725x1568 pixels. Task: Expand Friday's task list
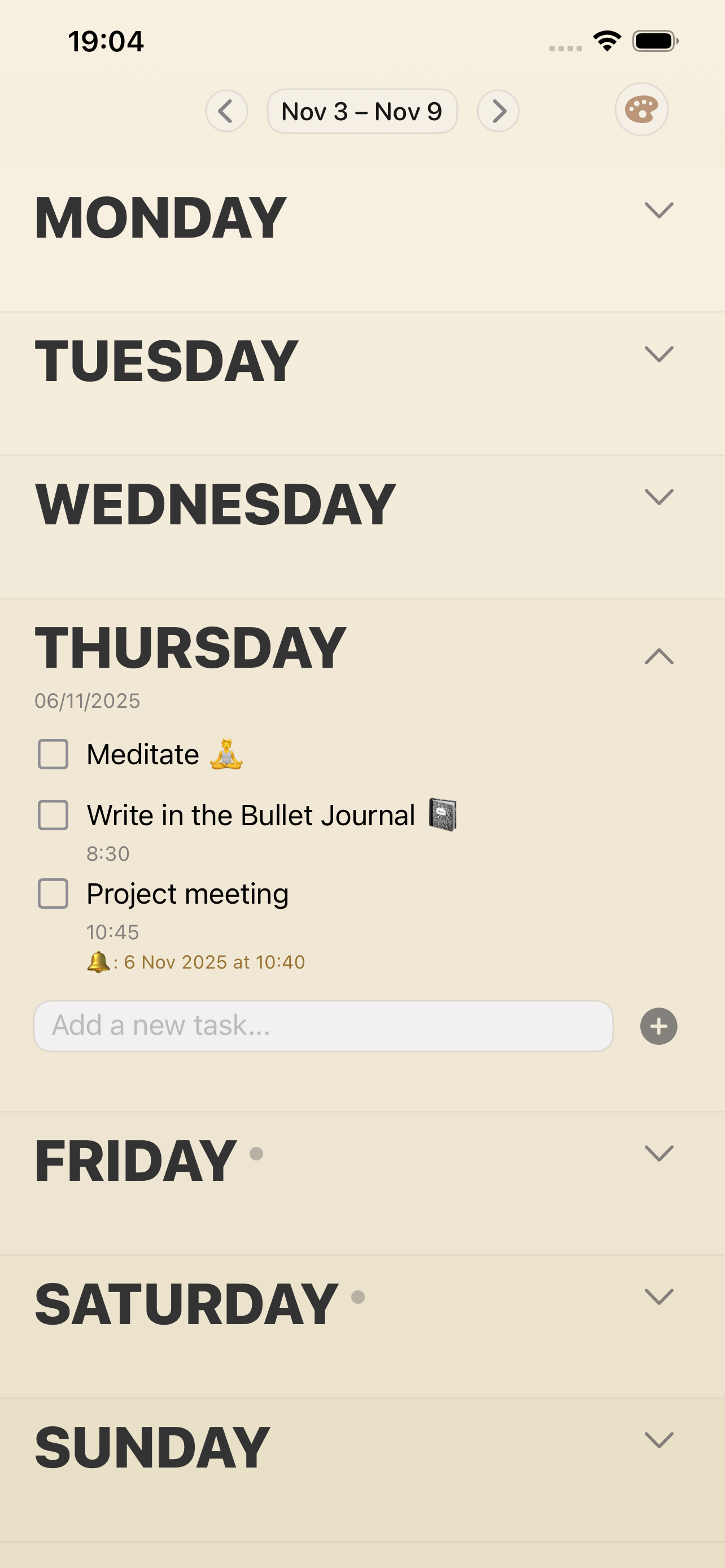pyautogui.click(x=660, y=1154)
